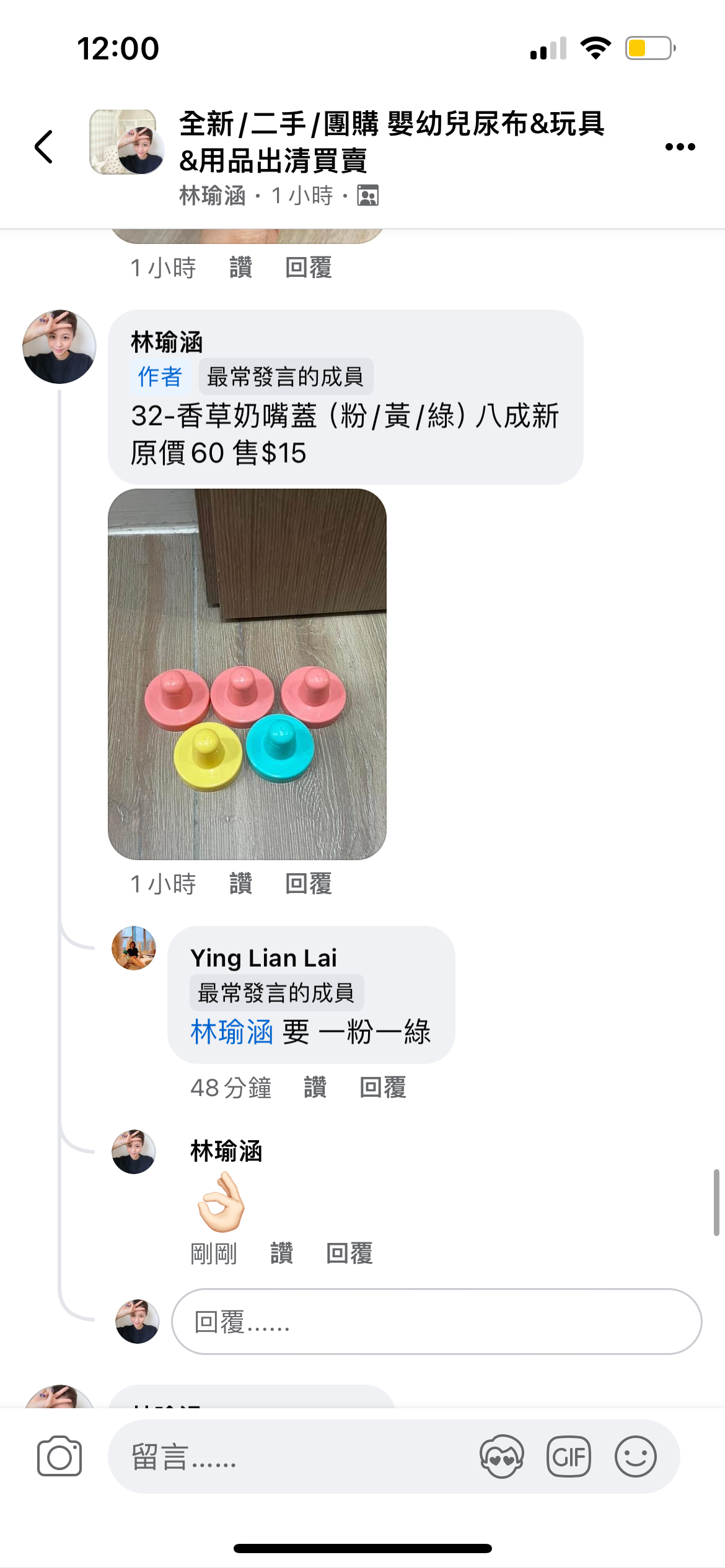Go back using the header arrow

pos(44,147)
